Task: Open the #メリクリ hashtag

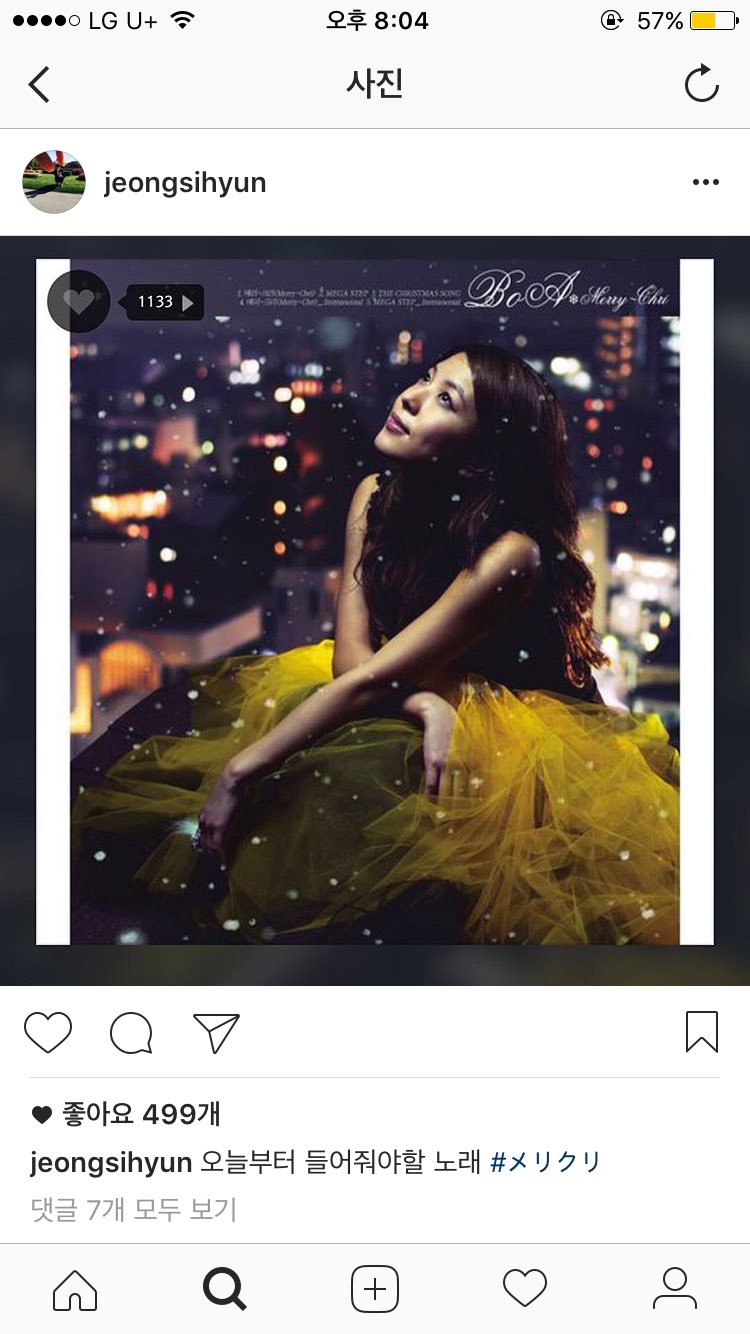Action: [x=546, y=1163]
